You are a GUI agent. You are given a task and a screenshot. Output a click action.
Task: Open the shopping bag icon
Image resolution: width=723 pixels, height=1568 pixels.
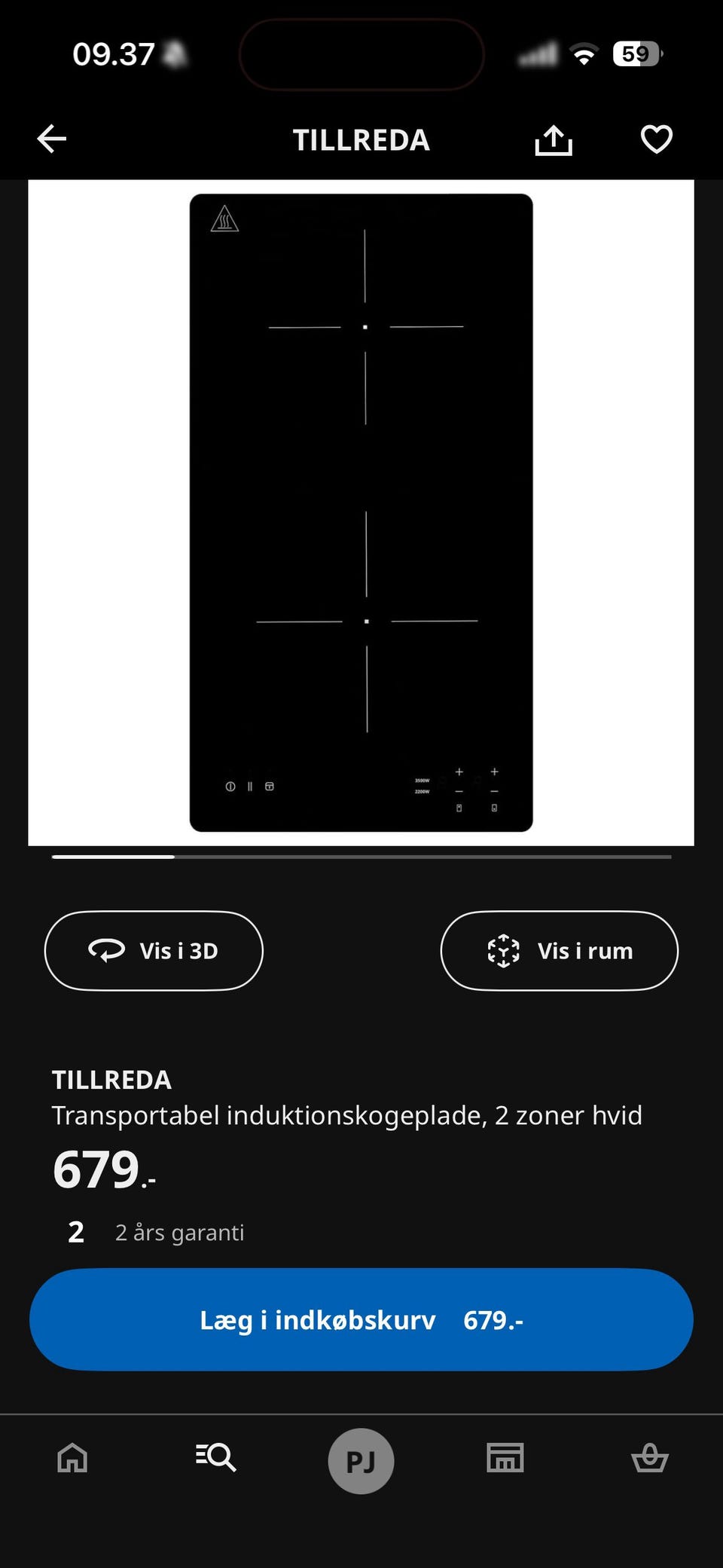point(650,1459)
